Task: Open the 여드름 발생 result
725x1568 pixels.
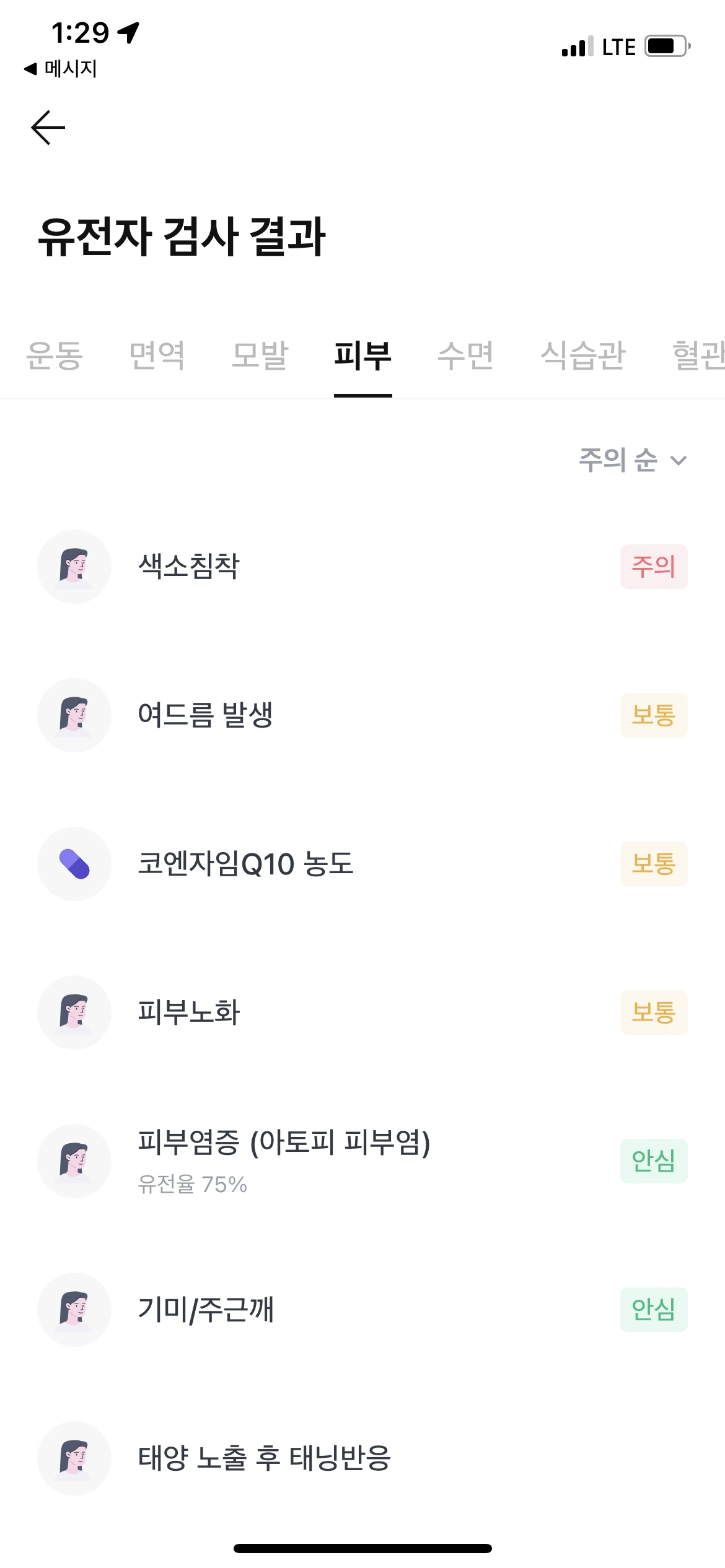Action: tap(362, 715)
